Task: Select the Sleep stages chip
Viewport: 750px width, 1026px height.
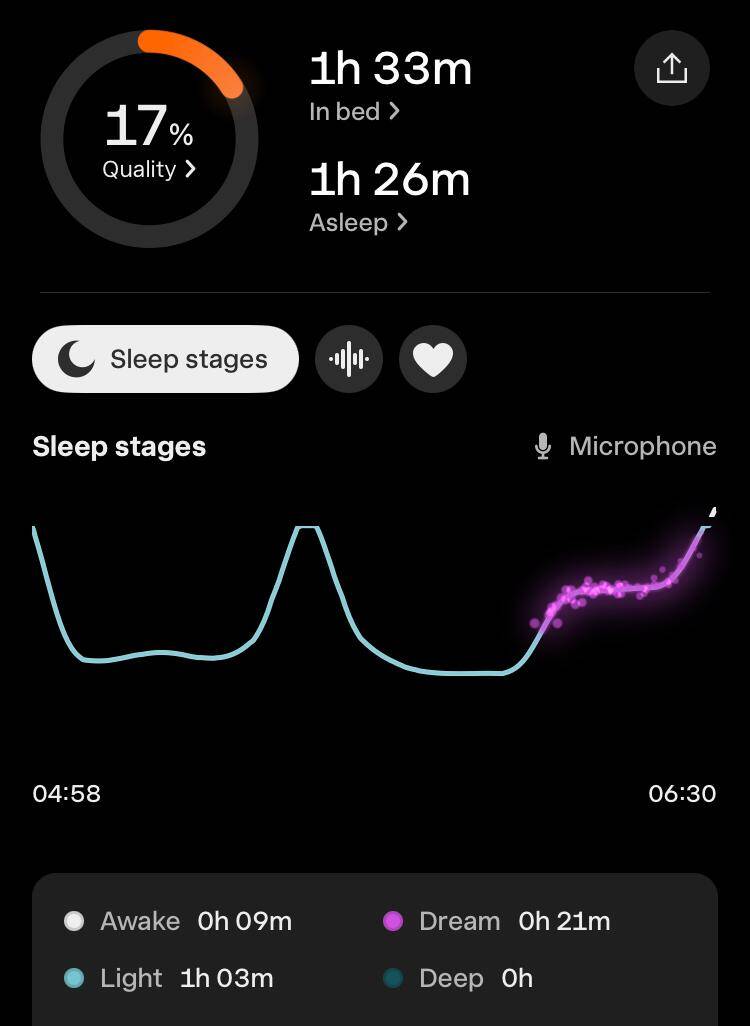Action: tap(165, 359)
